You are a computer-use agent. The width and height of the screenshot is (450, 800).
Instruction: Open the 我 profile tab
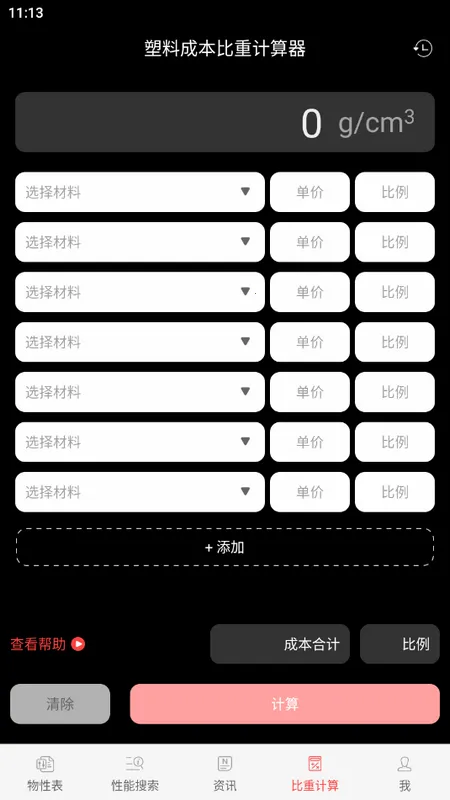pos(405,773)
